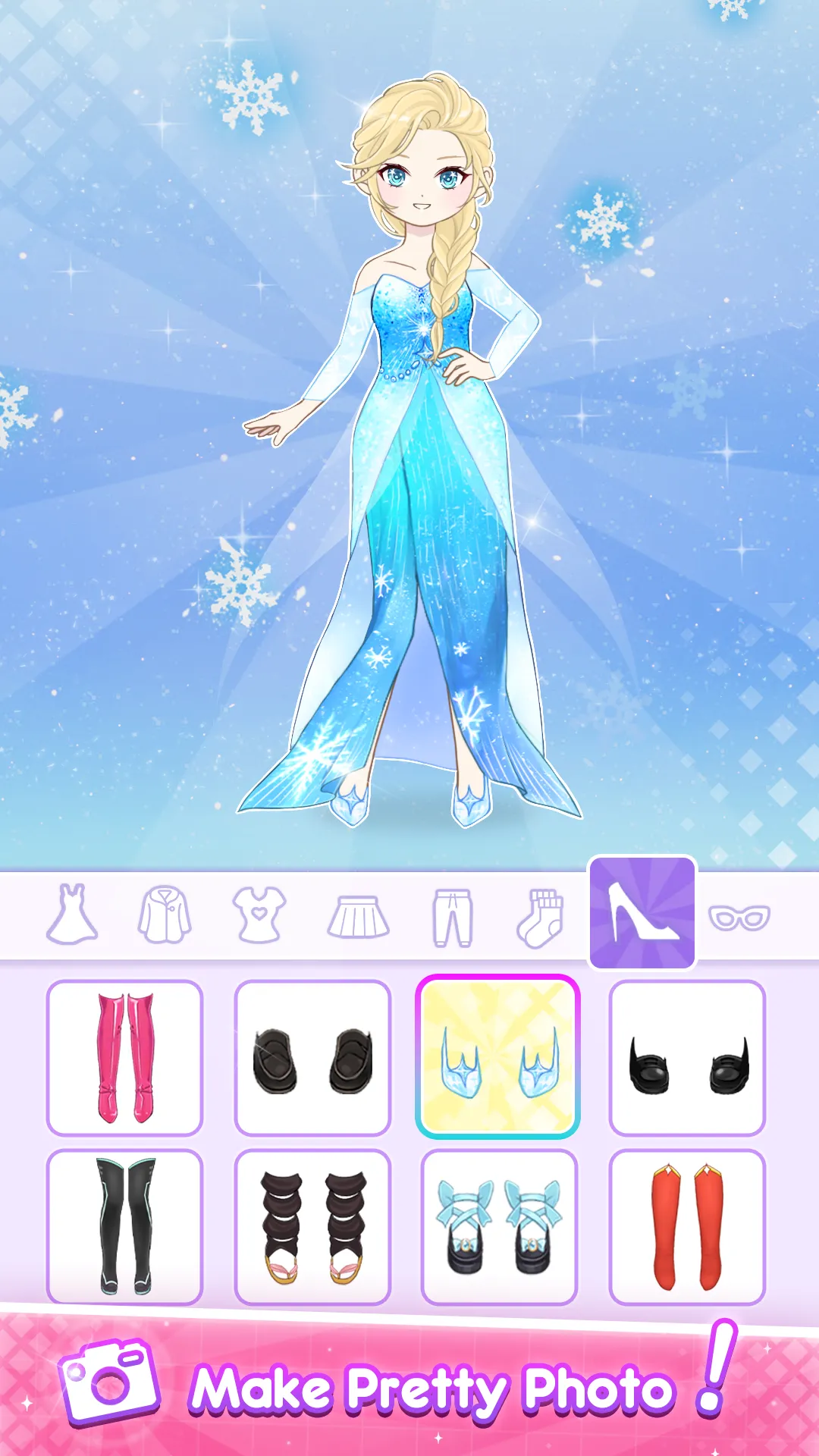Screen dimensions: 819x1456
Task: Select the socks category icon
Action: (x=544, y=915)
